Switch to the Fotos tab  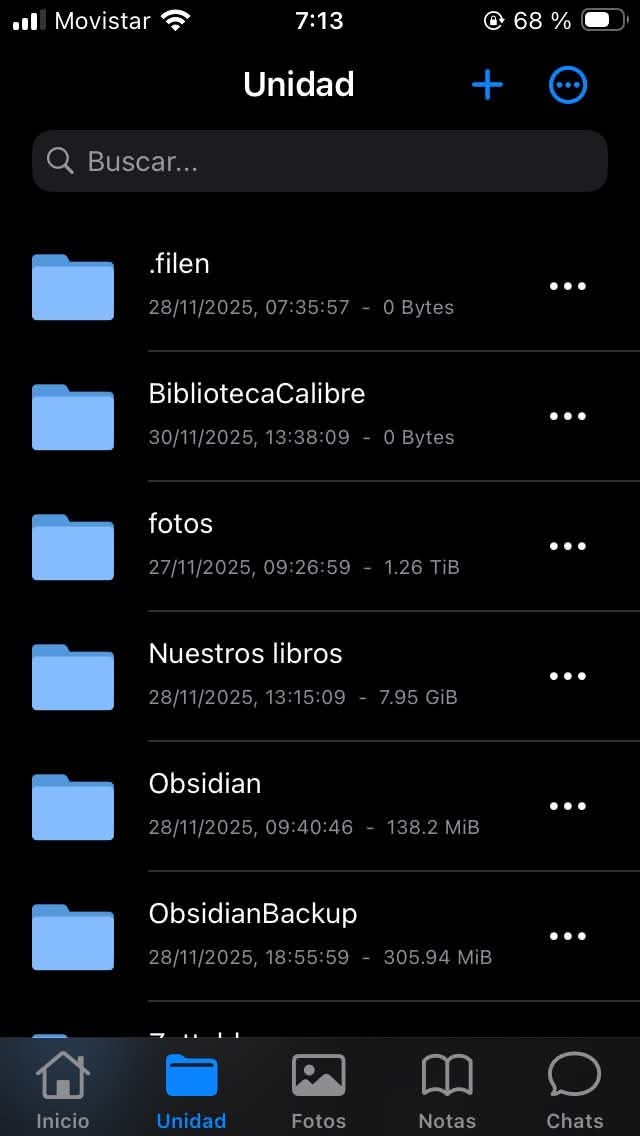click(318, 1090)
